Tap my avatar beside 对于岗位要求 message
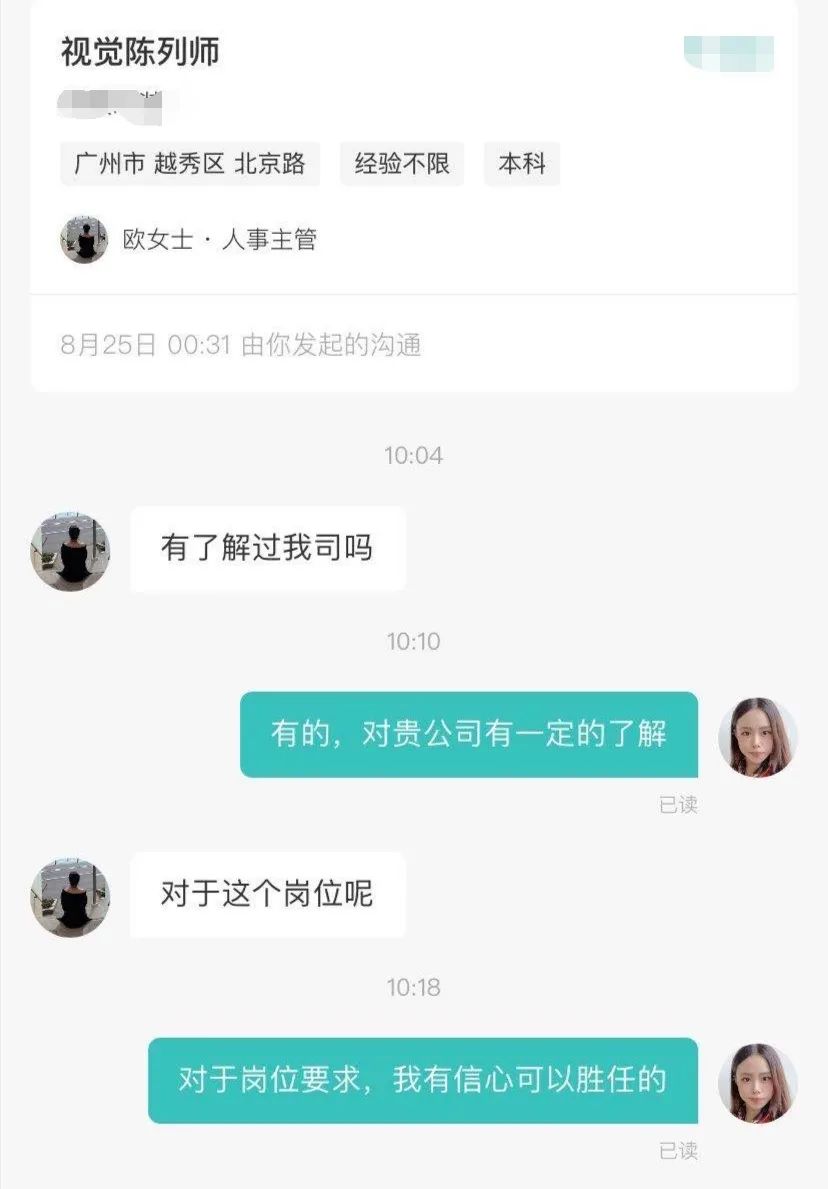Screen dimensions: 828x1189 [x=757, y=1083]
